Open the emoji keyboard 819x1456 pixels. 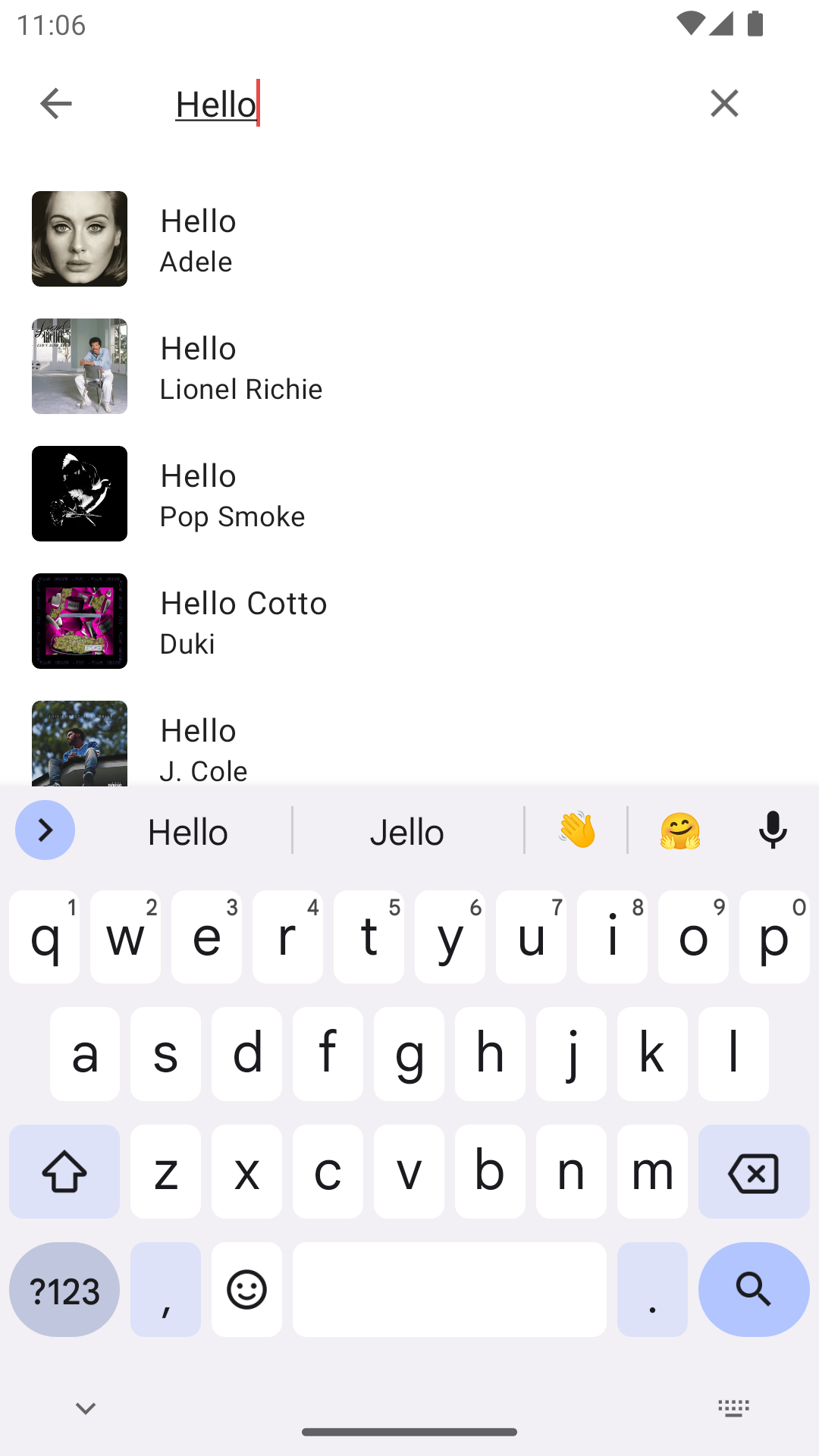pos(246,1289)
